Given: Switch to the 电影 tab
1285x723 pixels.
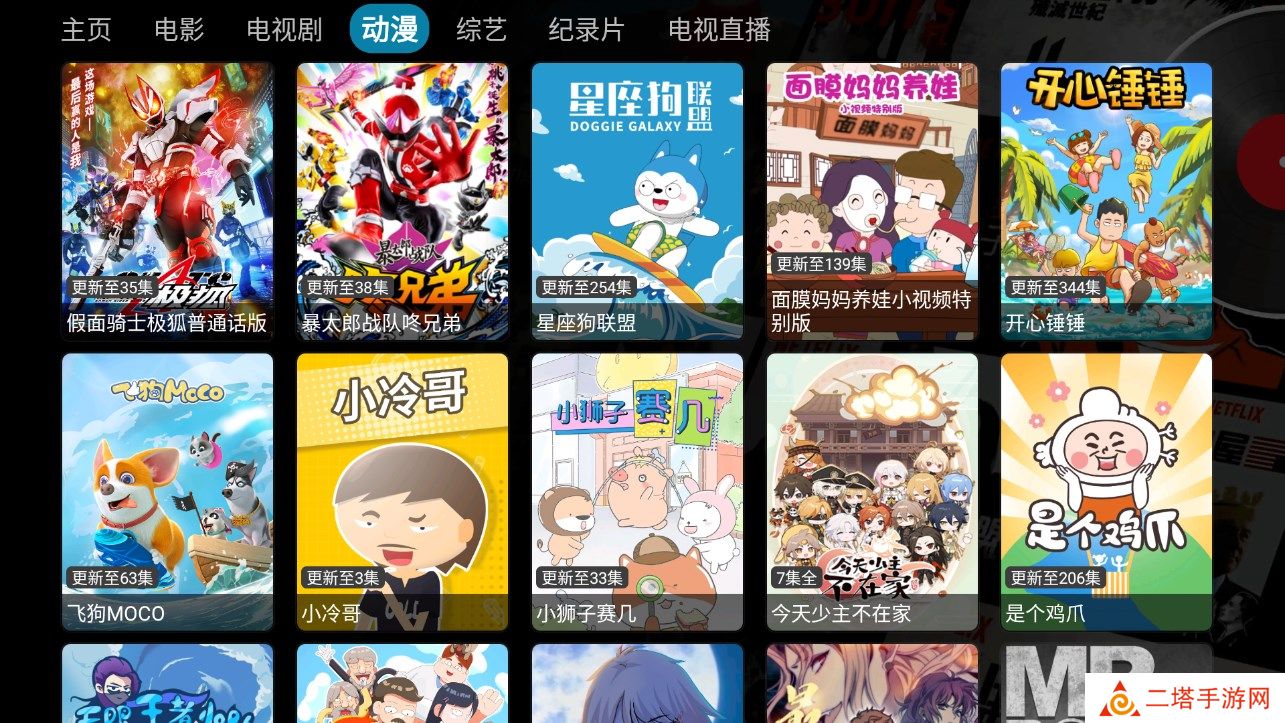Looking at the screenshot, I should (179, 30).
